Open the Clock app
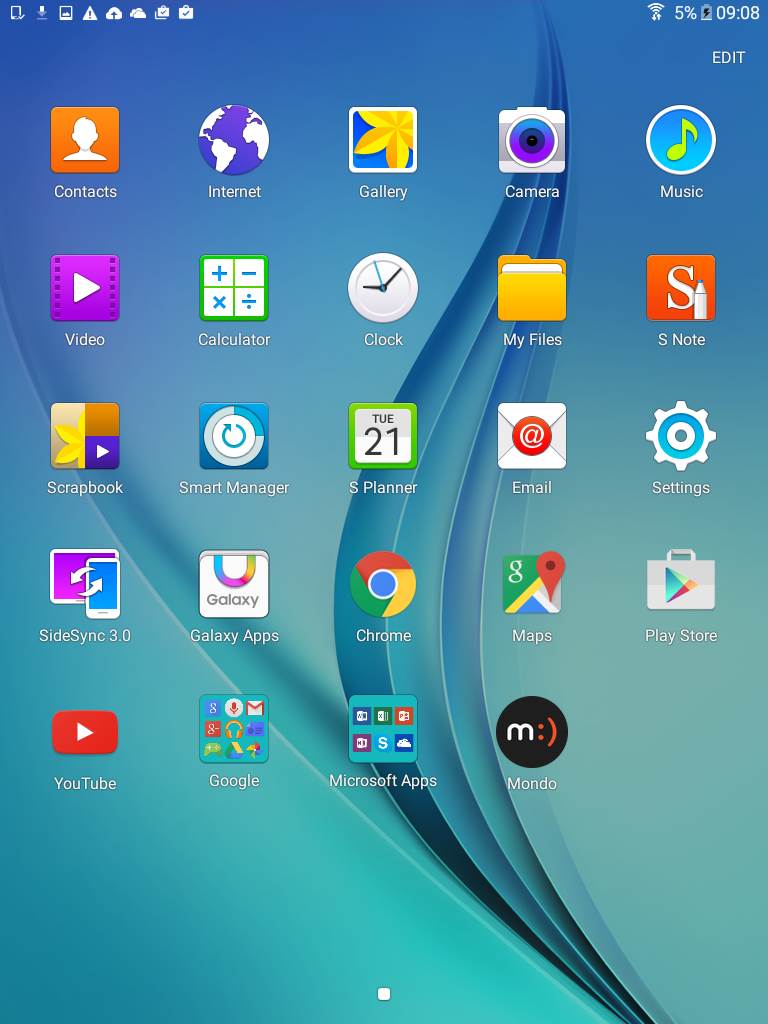This screenshot has height=1024, width=768. point(383,288)
